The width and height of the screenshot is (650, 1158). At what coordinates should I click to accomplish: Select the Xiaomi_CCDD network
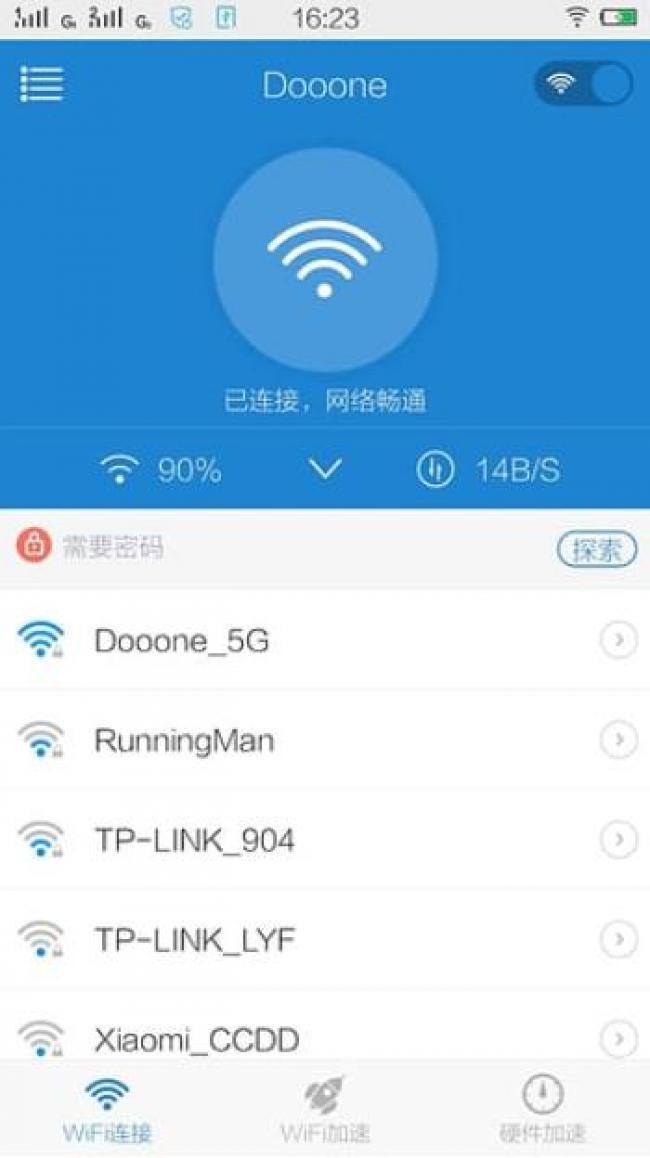click(x=197, y=1039)
